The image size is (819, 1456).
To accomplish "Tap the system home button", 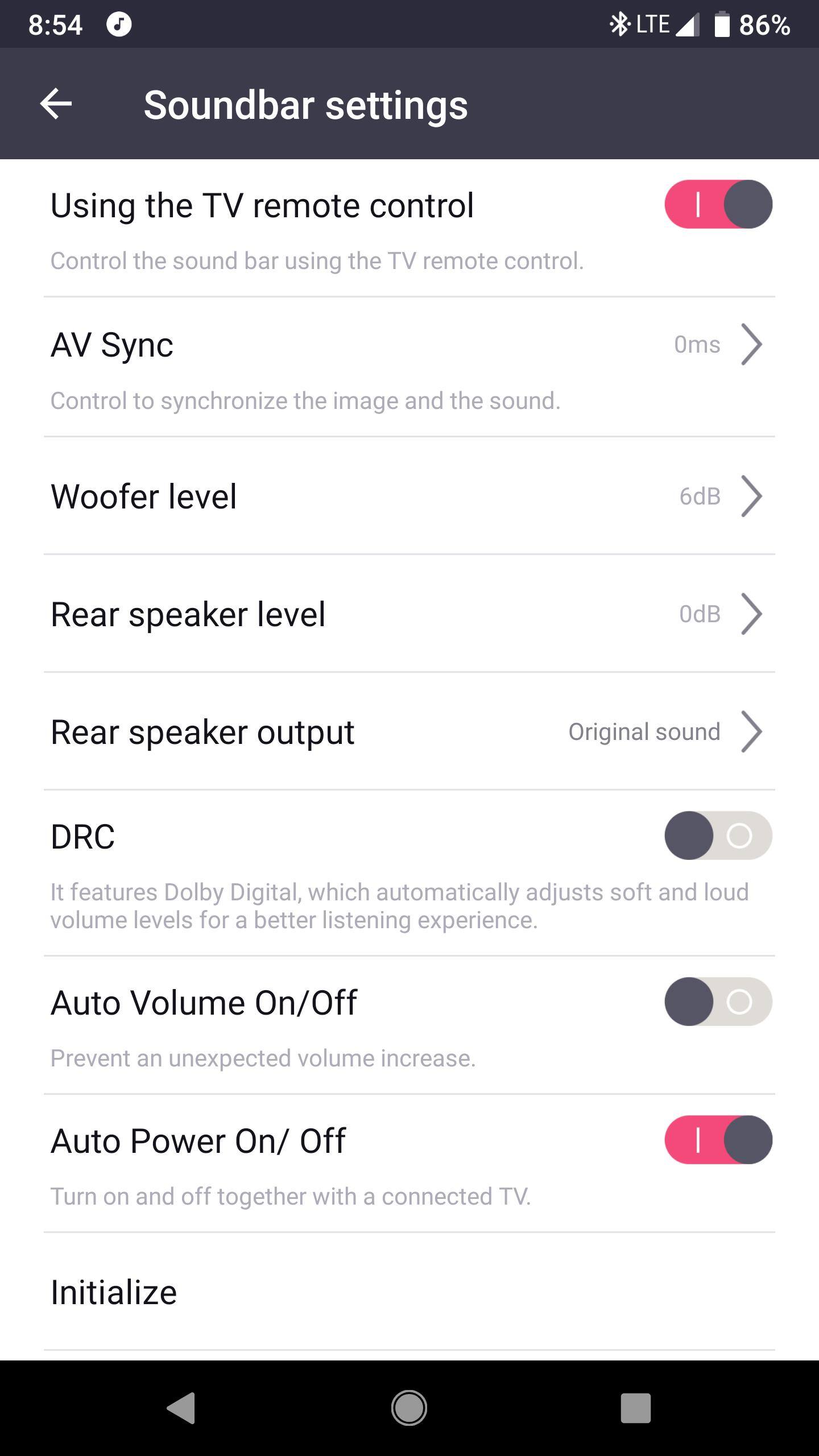I will click(x=409, y=1408).
